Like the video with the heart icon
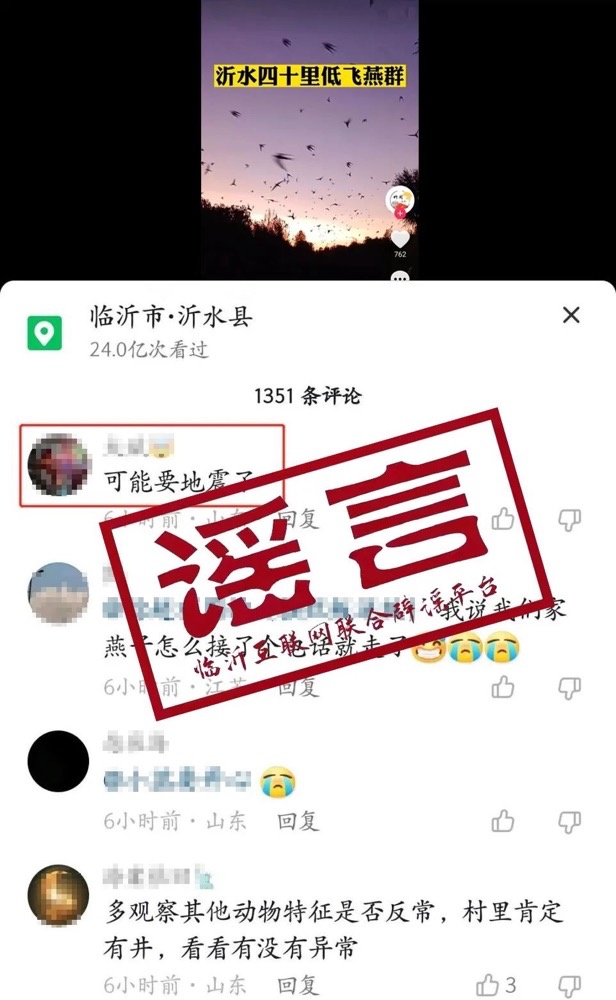The image size is (616, 1000). click(x=399, y=240)
